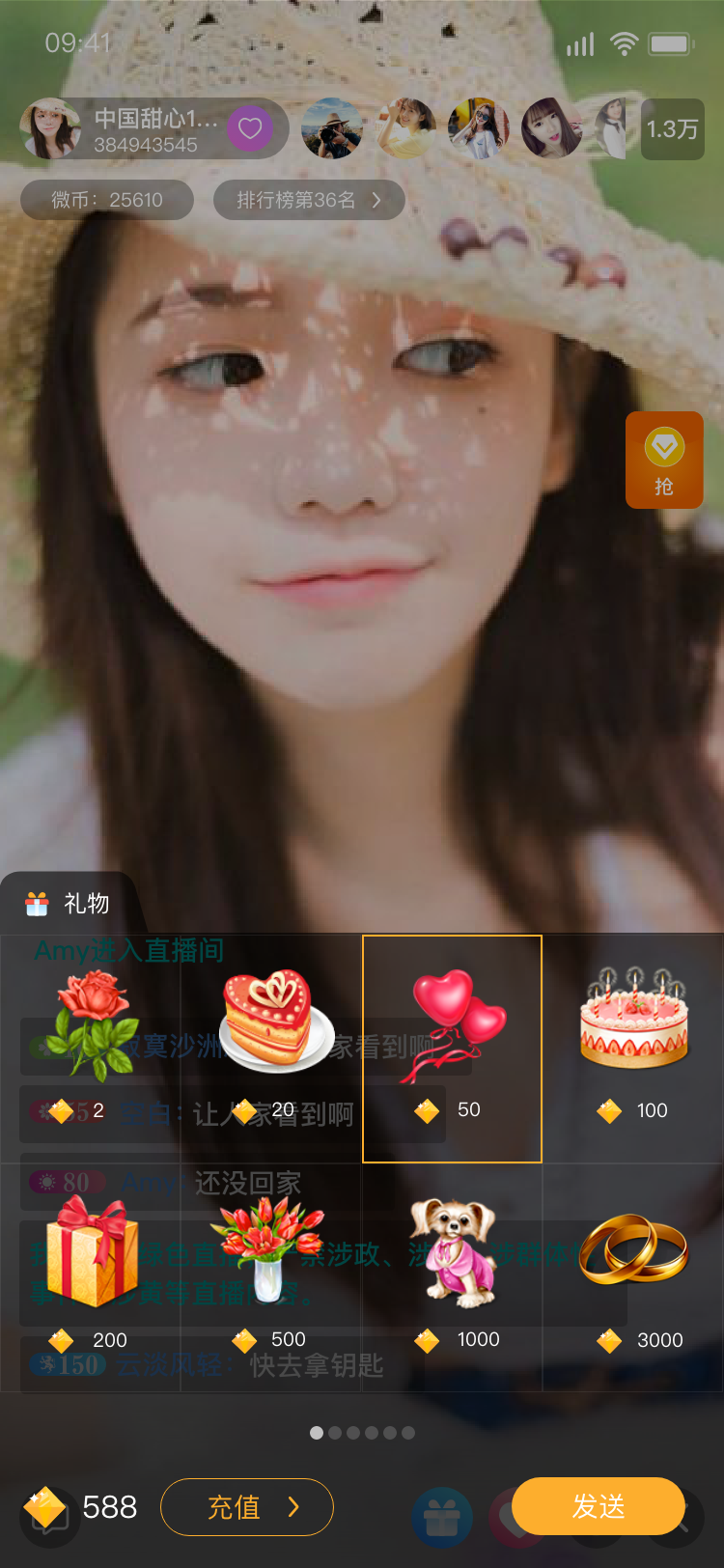Follow the streamer with the heart button
The width and height of the screenshot is (724, 1568).
coord(250,128)
